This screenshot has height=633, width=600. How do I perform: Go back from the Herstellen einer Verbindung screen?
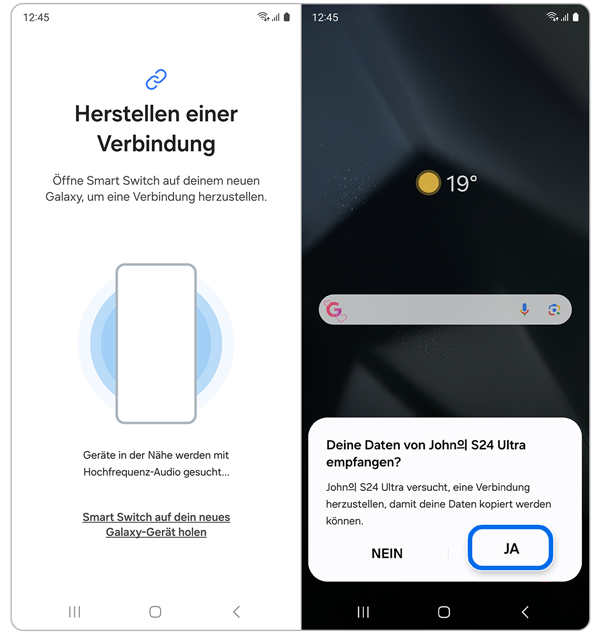pyautogui.click(x=236, y=611)
